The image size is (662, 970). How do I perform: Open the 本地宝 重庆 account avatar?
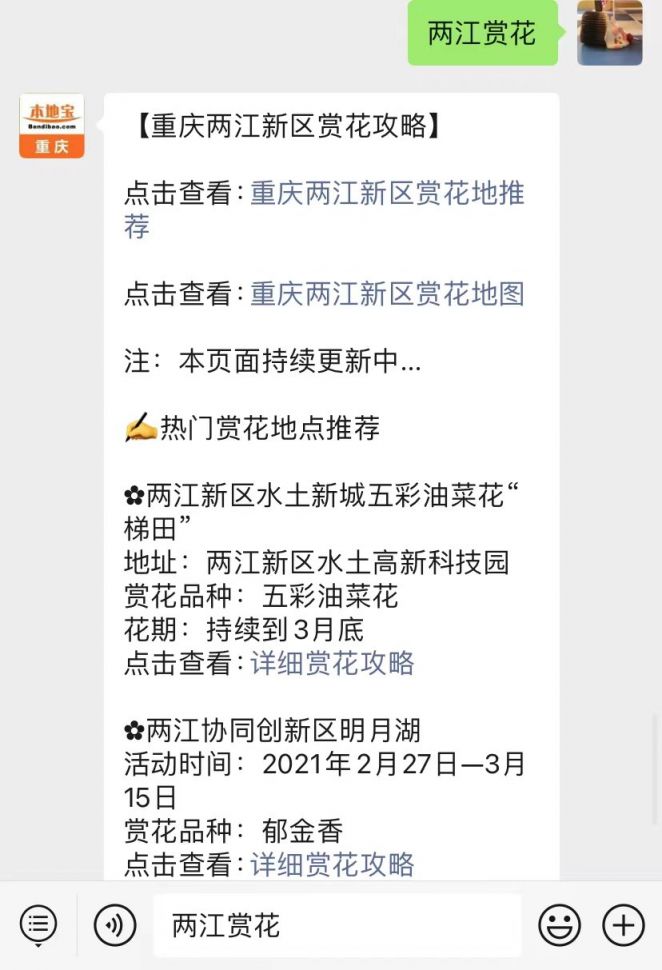51,125
